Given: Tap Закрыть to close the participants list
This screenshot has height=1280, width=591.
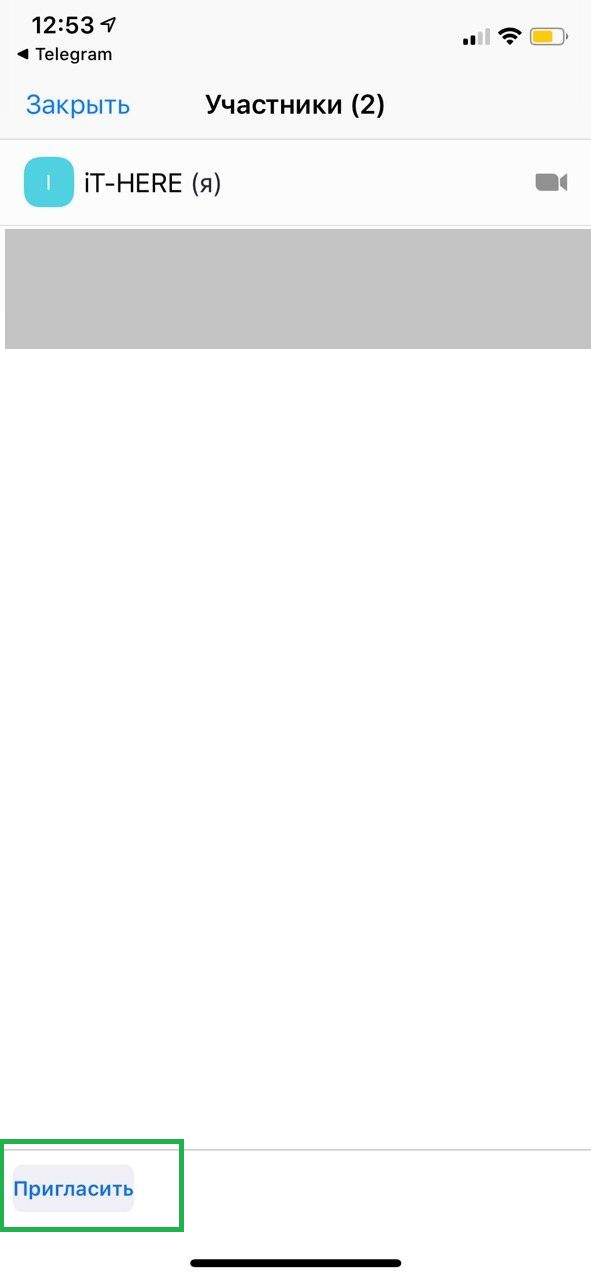Looking at the screenshot, I should click(x=78, y=105).
